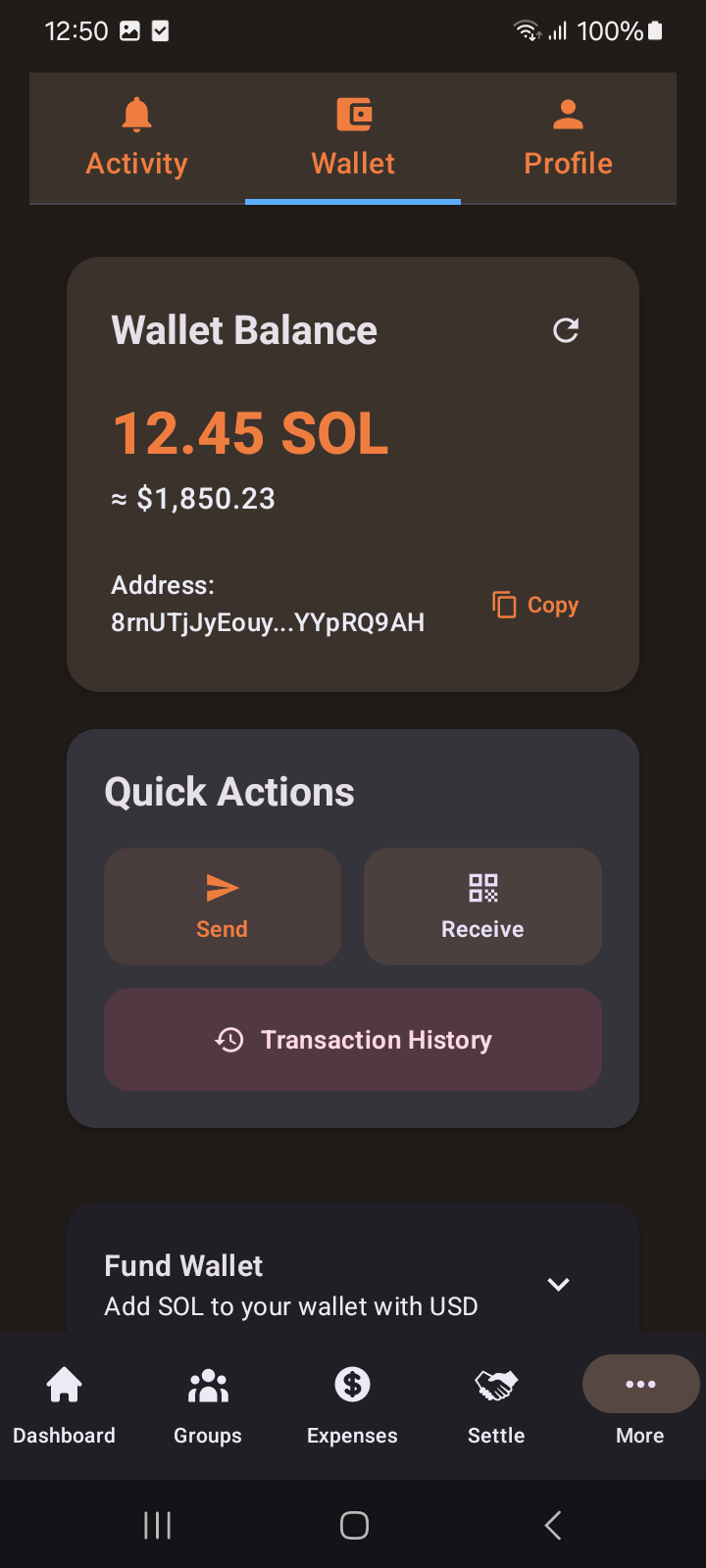Select the Wallet tab
706x1568 pixels.
click(x=353, y=138)
